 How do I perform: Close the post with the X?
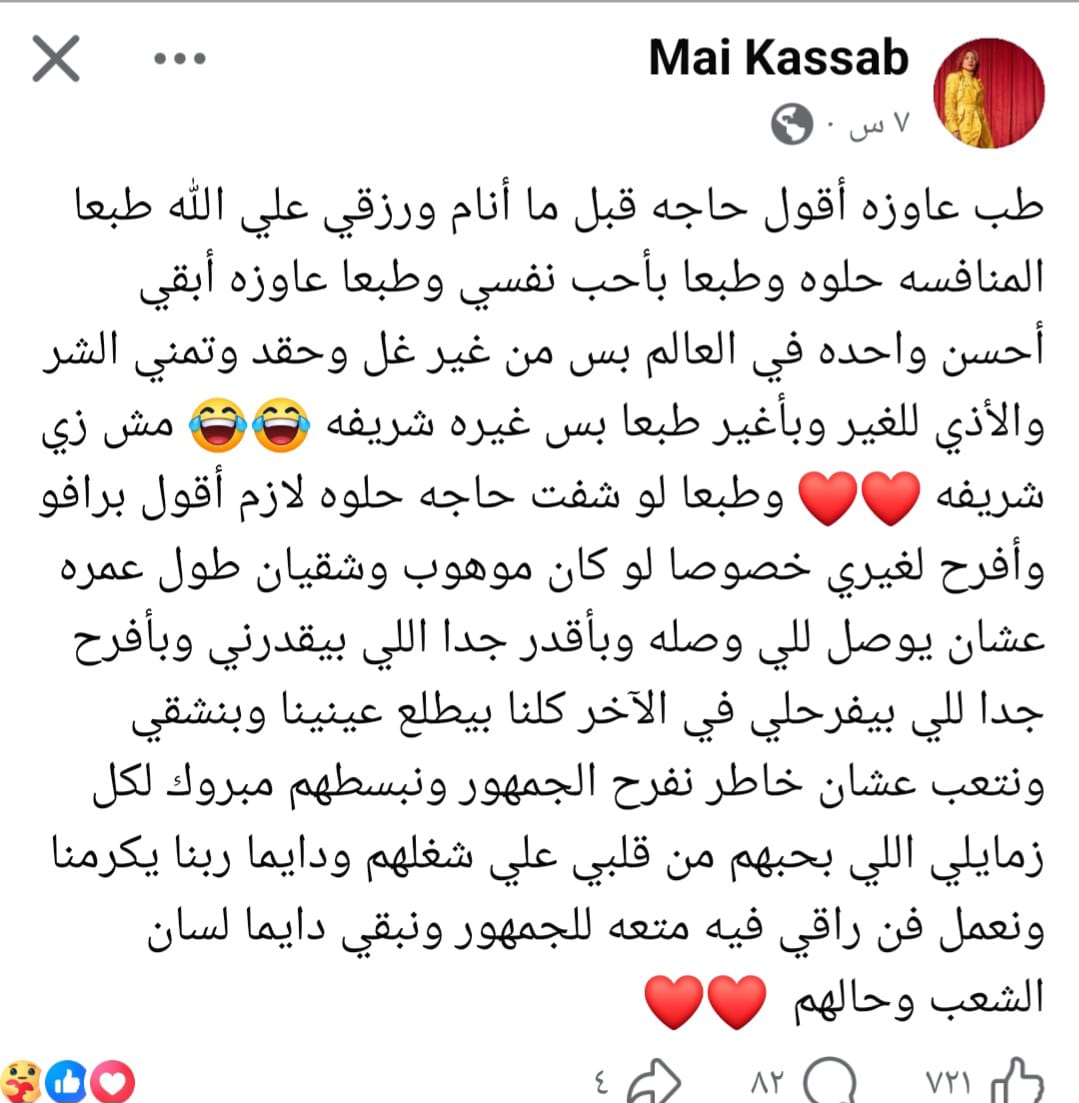tap(57, 60)
